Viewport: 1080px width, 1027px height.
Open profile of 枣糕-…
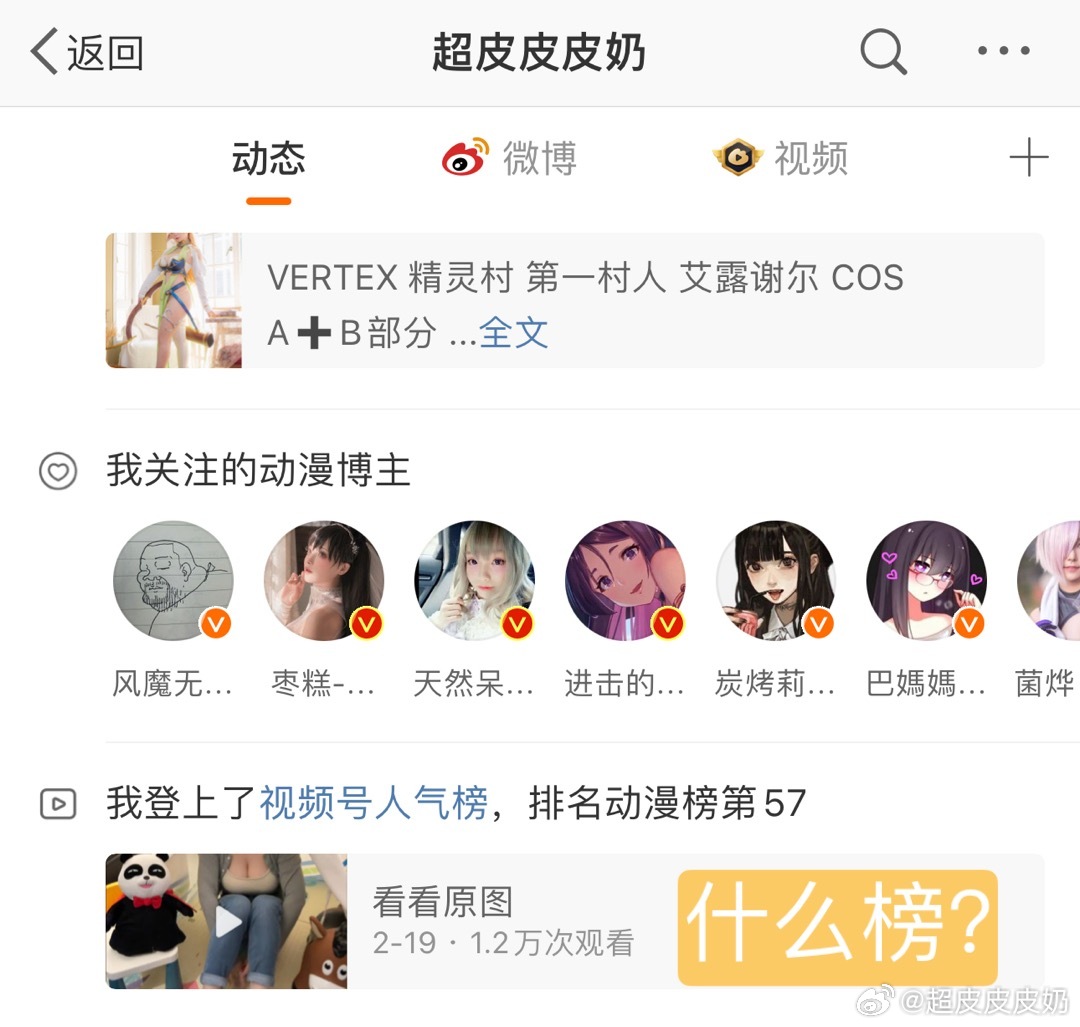[324, 580]
